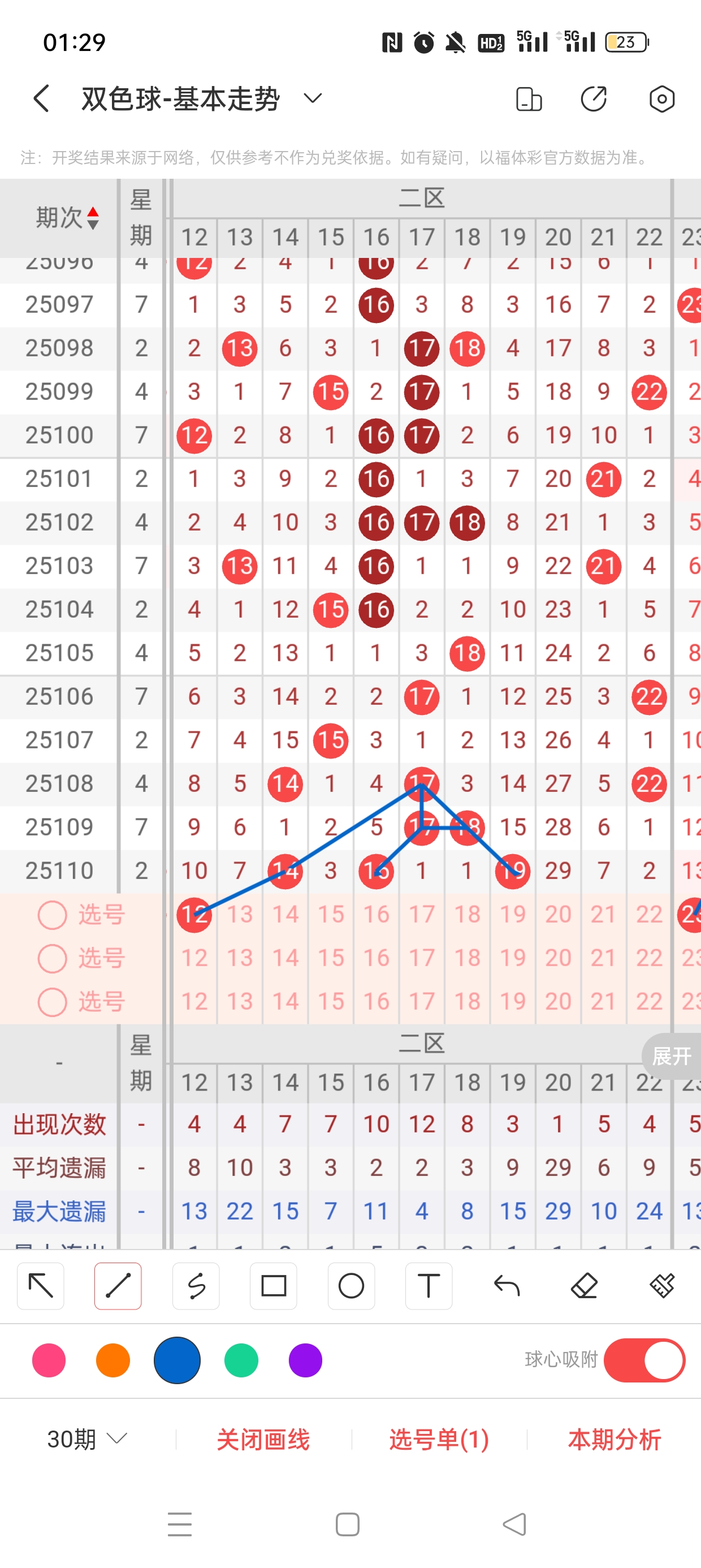The height and width of the screenshot is (1568, 701).
Task: Select the straight line drawing tool
Action: (x=118, y=1286)
